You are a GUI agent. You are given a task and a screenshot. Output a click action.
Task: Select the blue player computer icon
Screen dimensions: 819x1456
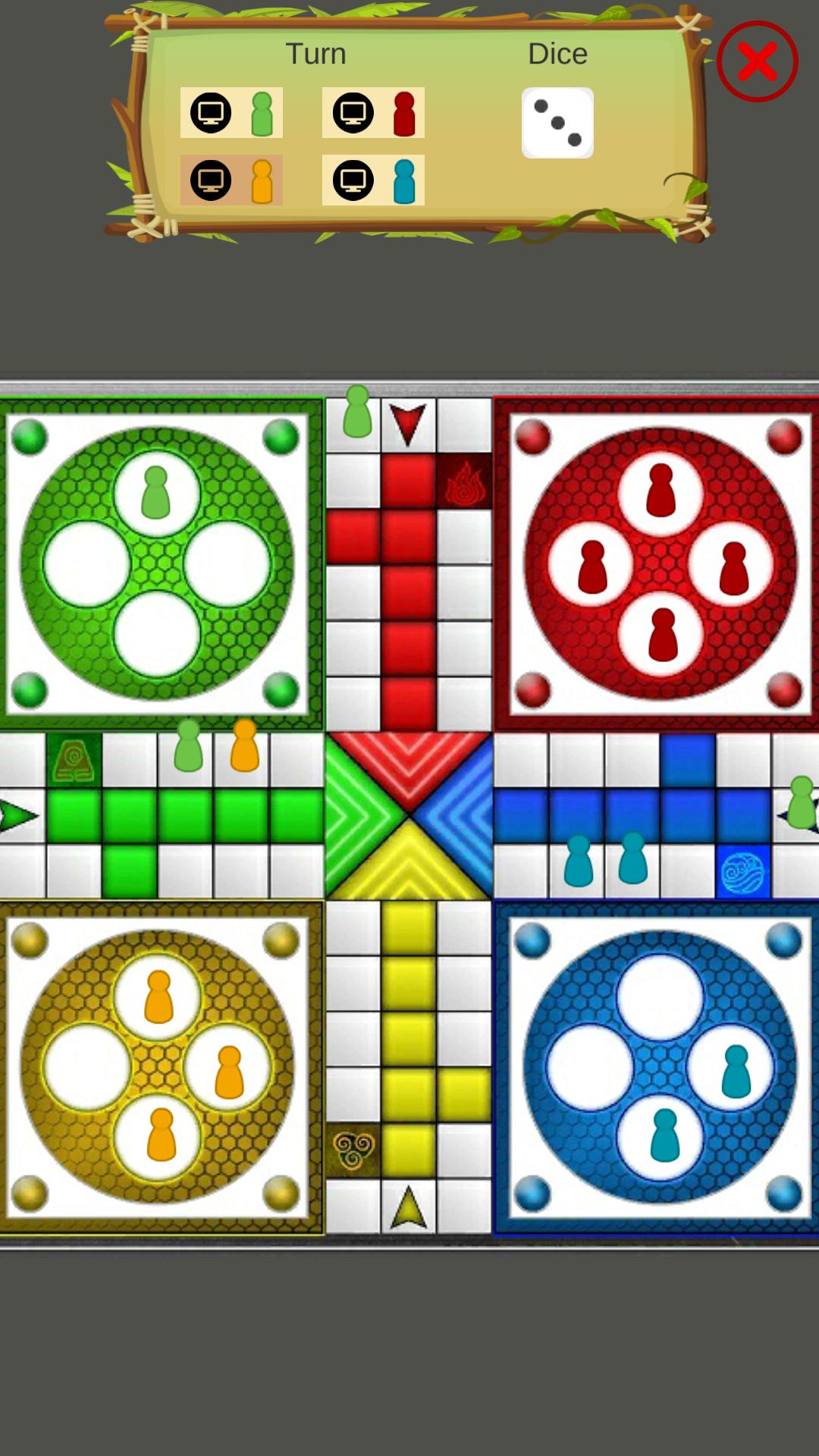(x=350, y=180)
